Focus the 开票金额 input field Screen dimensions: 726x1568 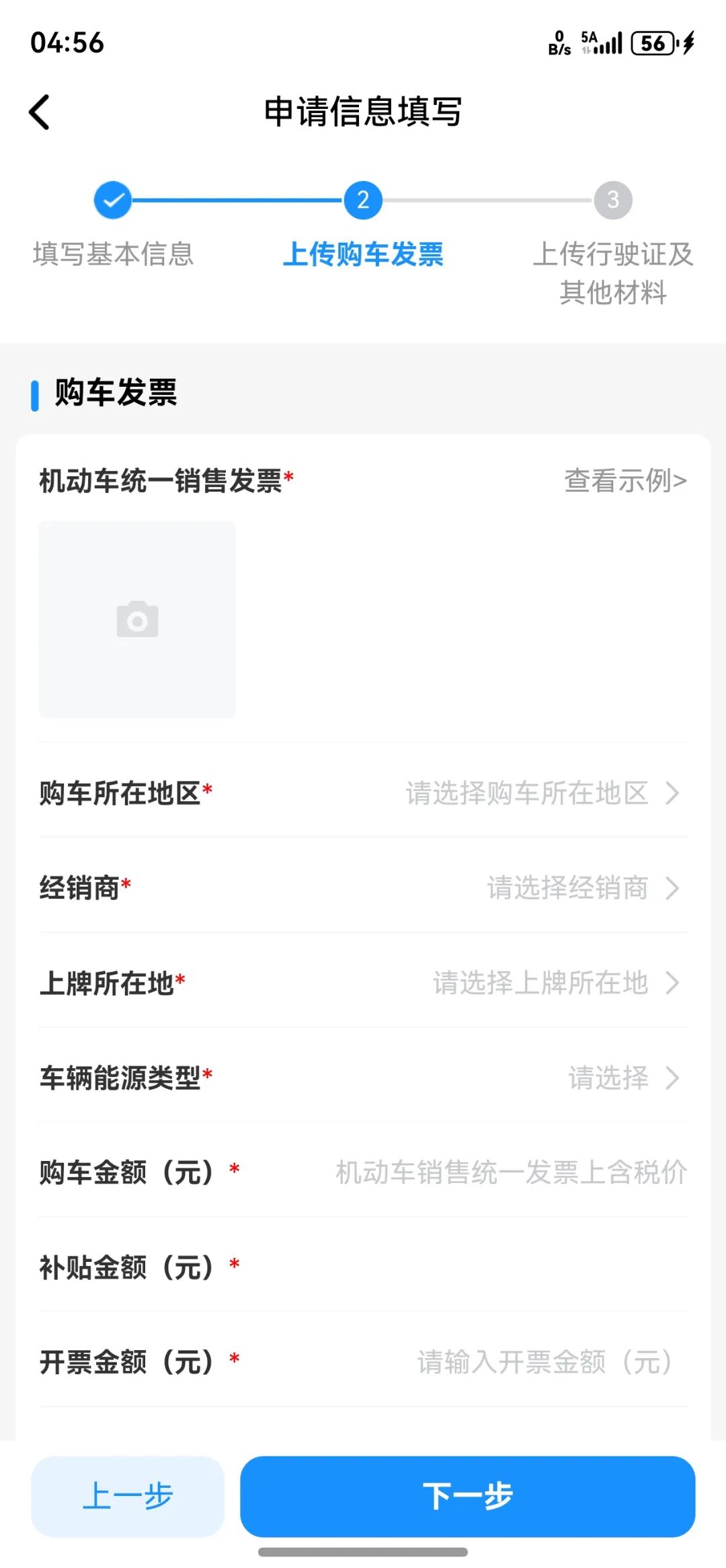tap(544, 1362)
